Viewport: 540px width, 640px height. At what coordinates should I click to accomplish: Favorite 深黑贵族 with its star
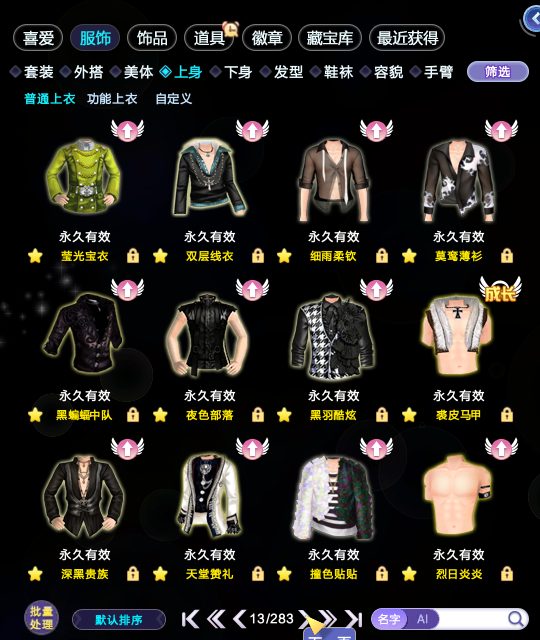coord(36,574)
